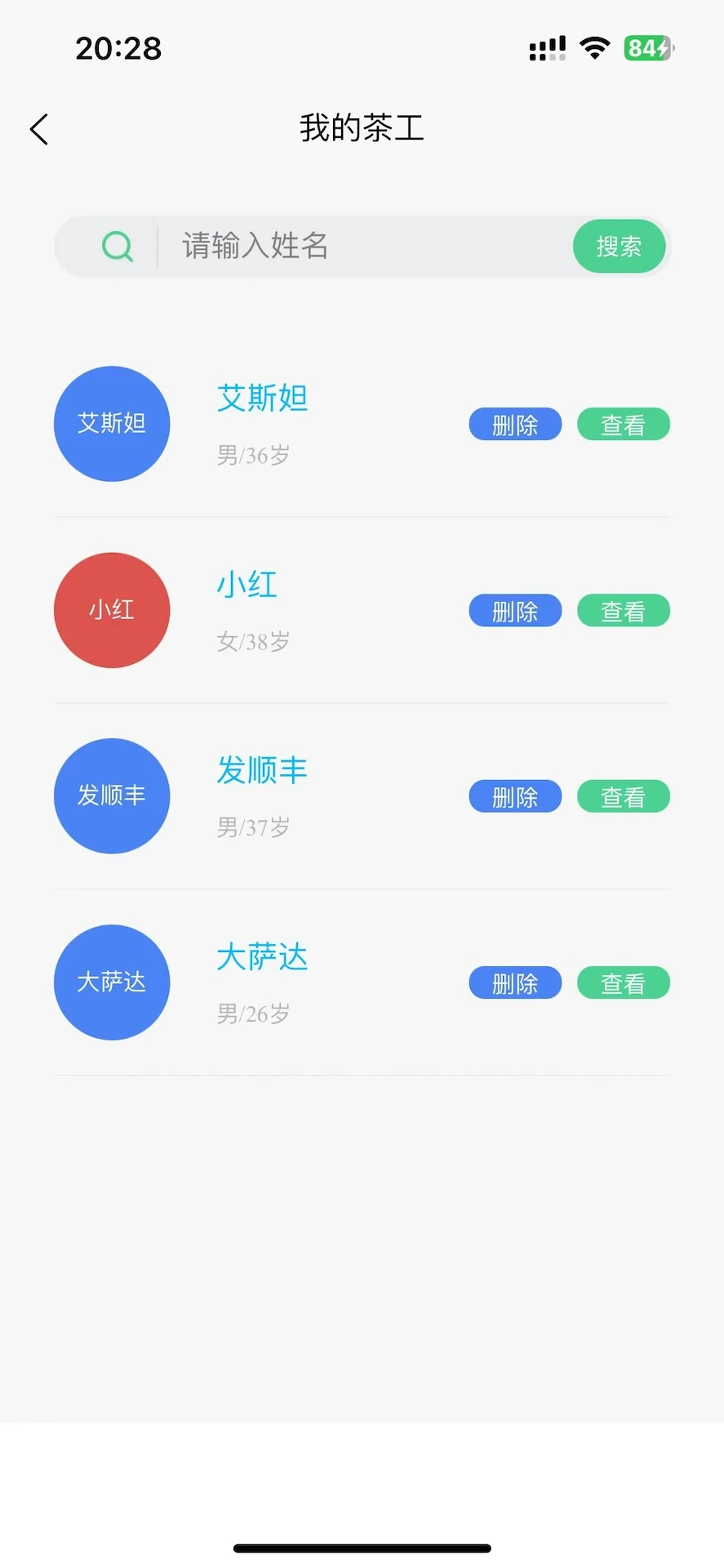Open worker profile link 发顺丰
This screenshot has height=1568, width=724.
(x=261, y=769)
